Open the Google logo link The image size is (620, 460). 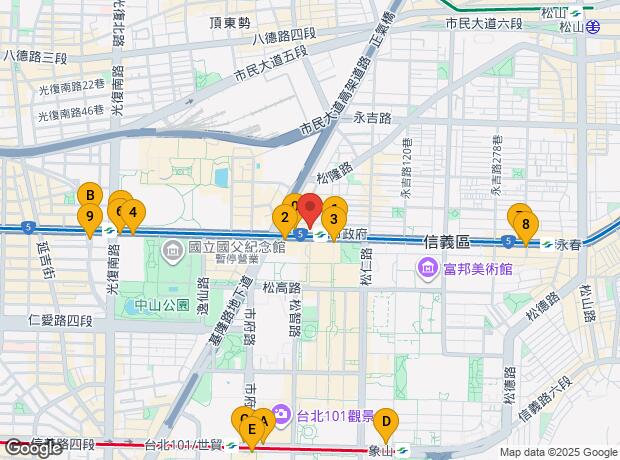33,448
